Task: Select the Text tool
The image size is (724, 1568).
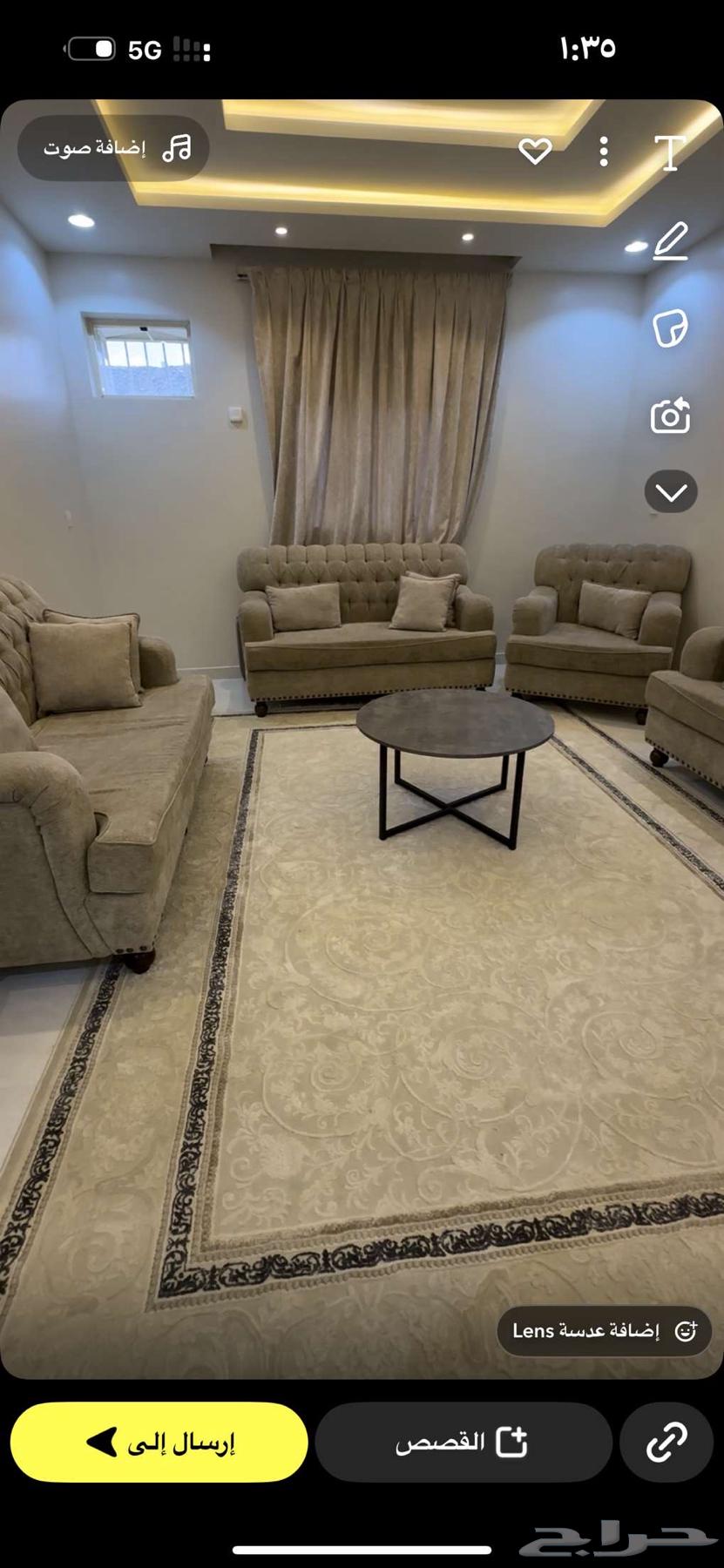Action: pyautogui.click(x=669, y=151)
